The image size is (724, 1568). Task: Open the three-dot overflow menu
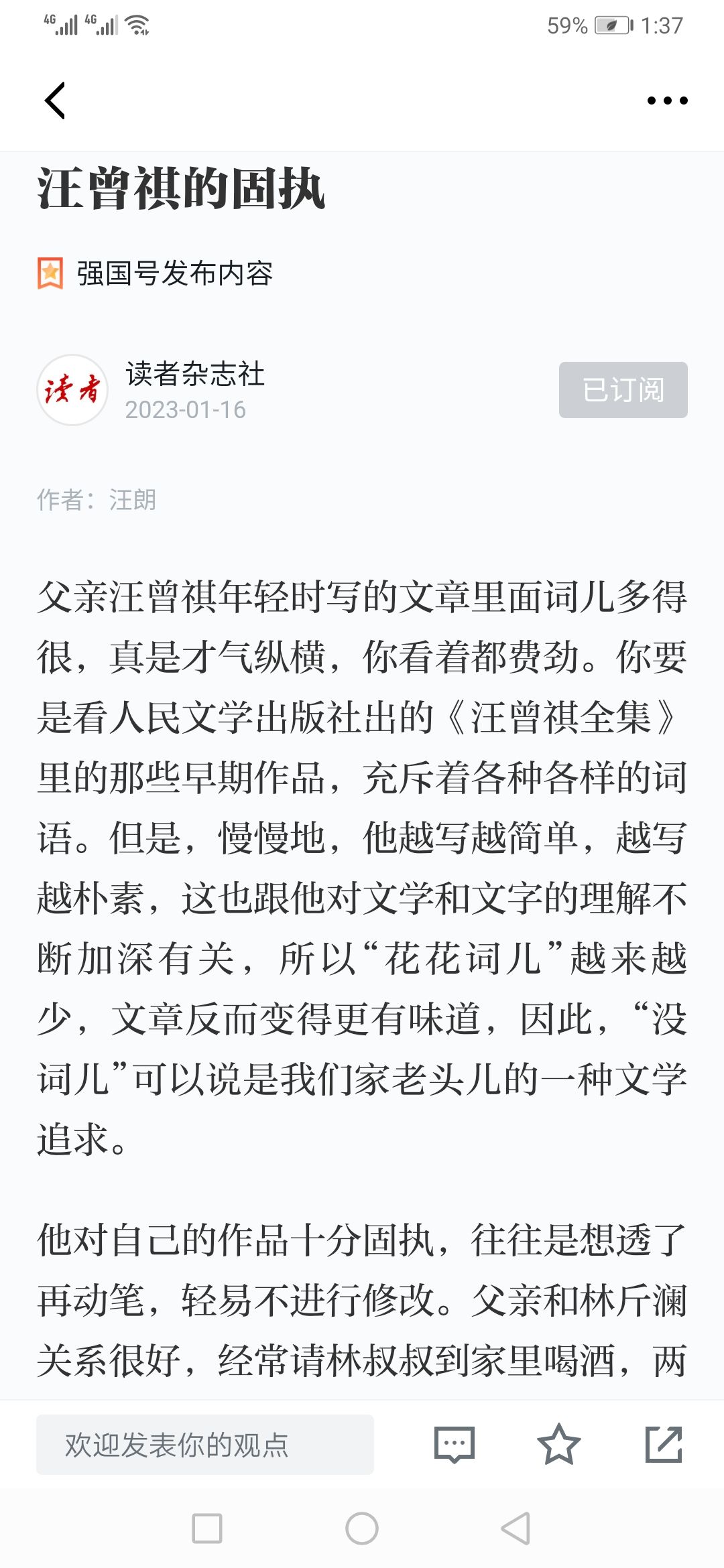click(x=667, y=101)
